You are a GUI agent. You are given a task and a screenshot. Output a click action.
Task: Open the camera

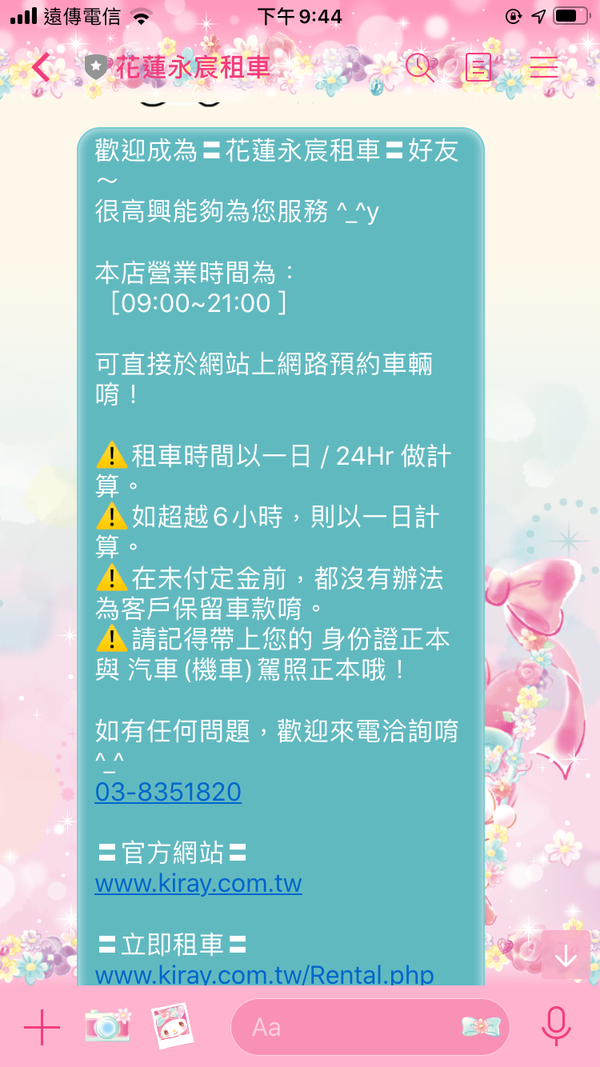[x=107, y=1026]
